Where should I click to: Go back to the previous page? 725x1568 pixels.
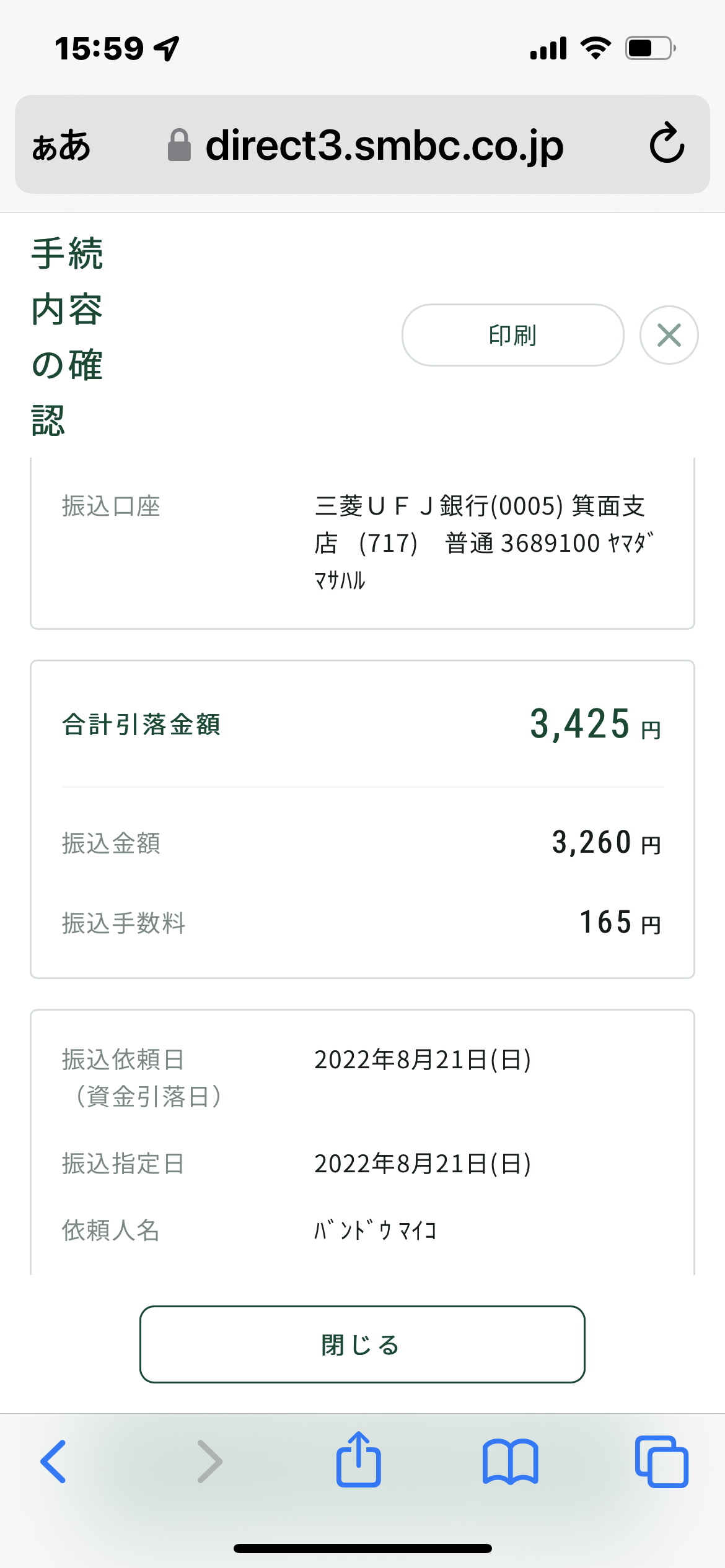tap(53, 1461)
